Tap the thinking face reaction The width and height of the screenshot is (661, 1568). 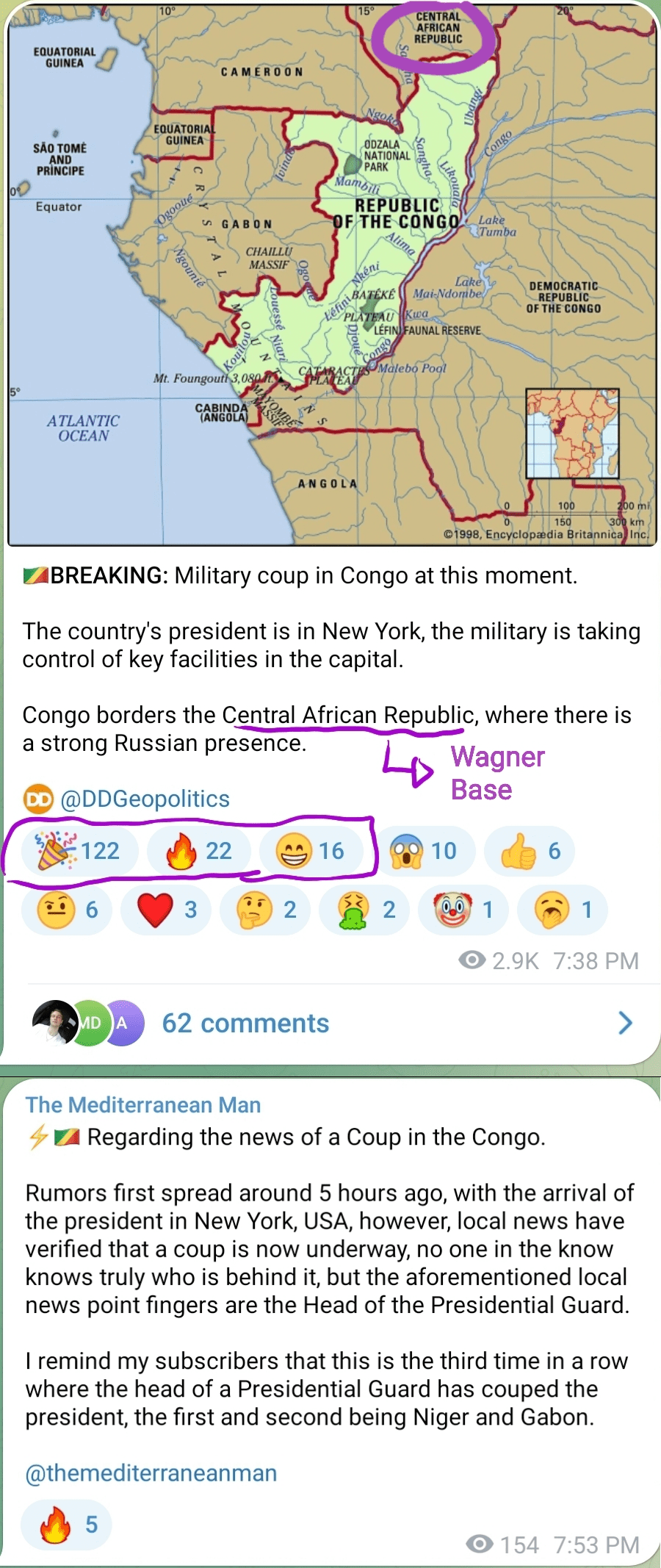265,910
